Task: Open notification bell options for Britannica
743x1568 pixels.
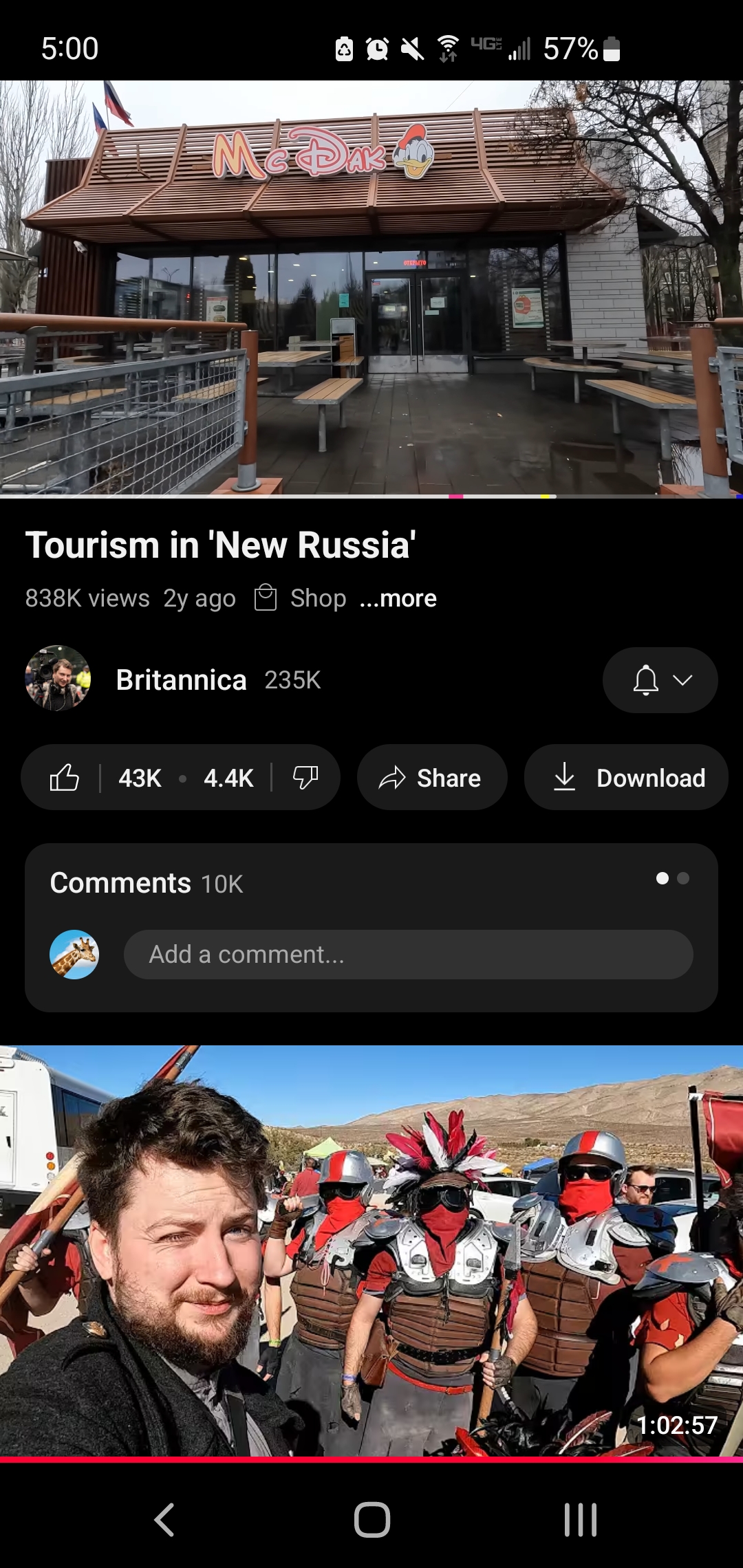Action: pyautogui.click(x=660, y=680)
